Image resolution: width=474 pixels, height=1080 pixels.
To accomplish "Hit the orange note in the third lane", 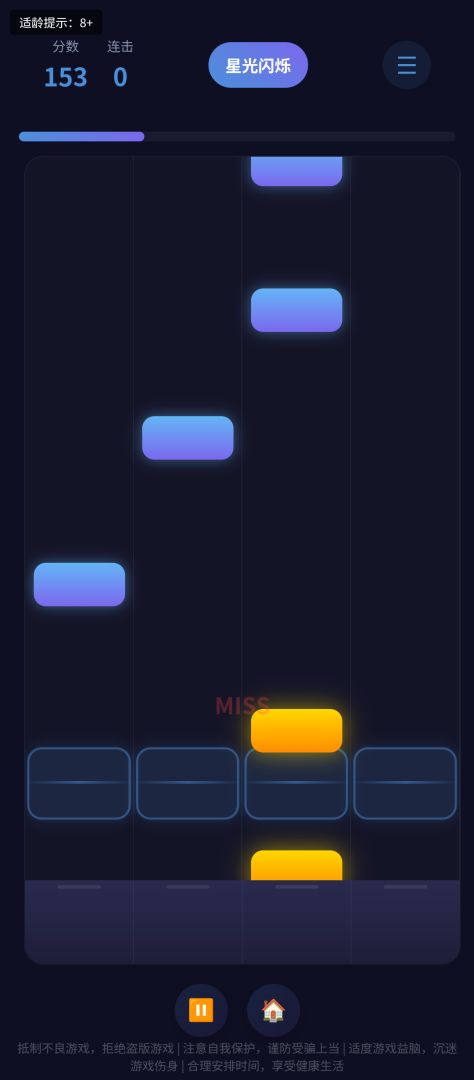I will tap(296, 730).
